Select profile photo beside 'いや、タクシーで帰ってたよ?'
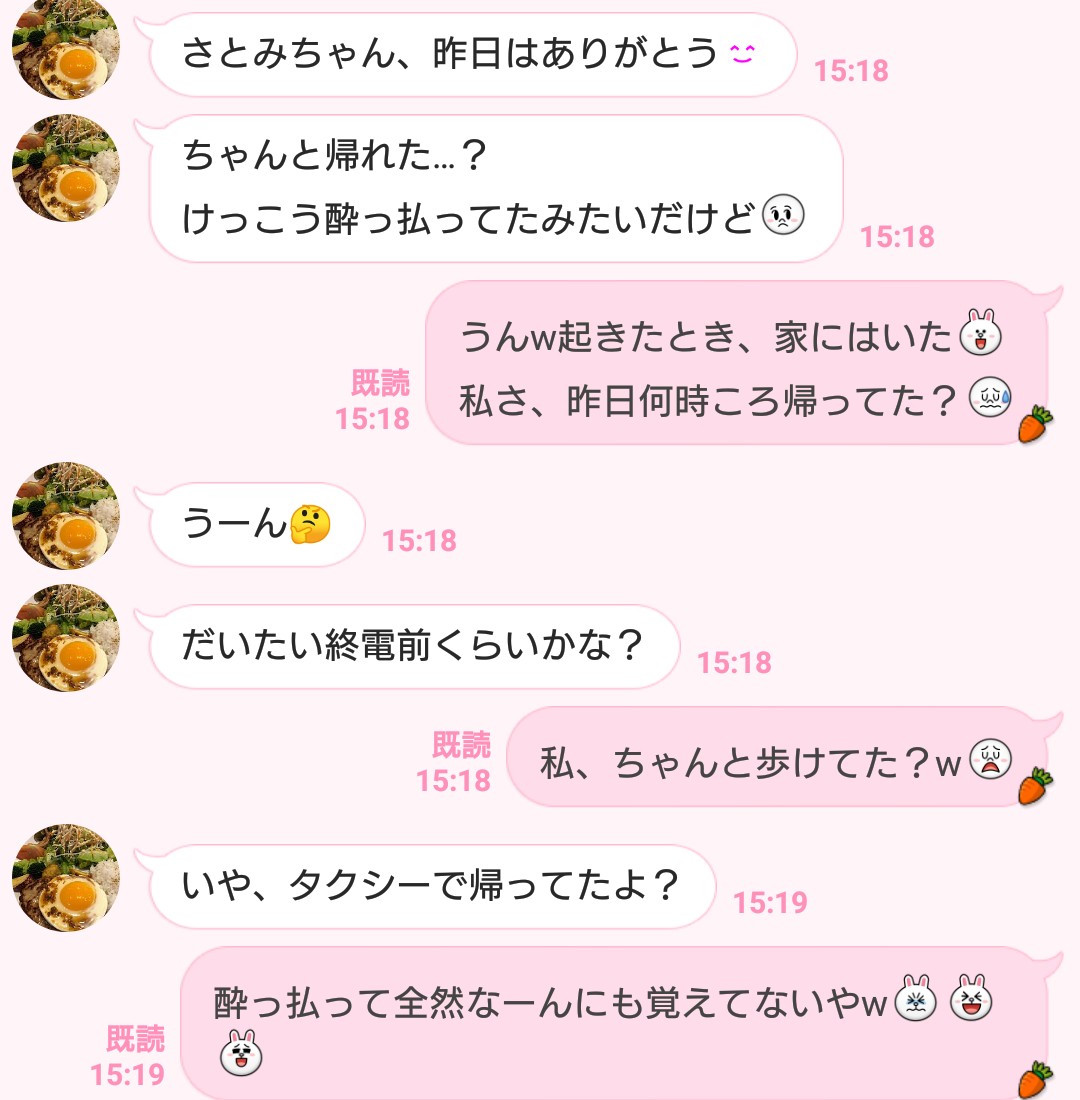This screenshot has width=1080, height=1100. pyautogui.click(x=66, y=878)
